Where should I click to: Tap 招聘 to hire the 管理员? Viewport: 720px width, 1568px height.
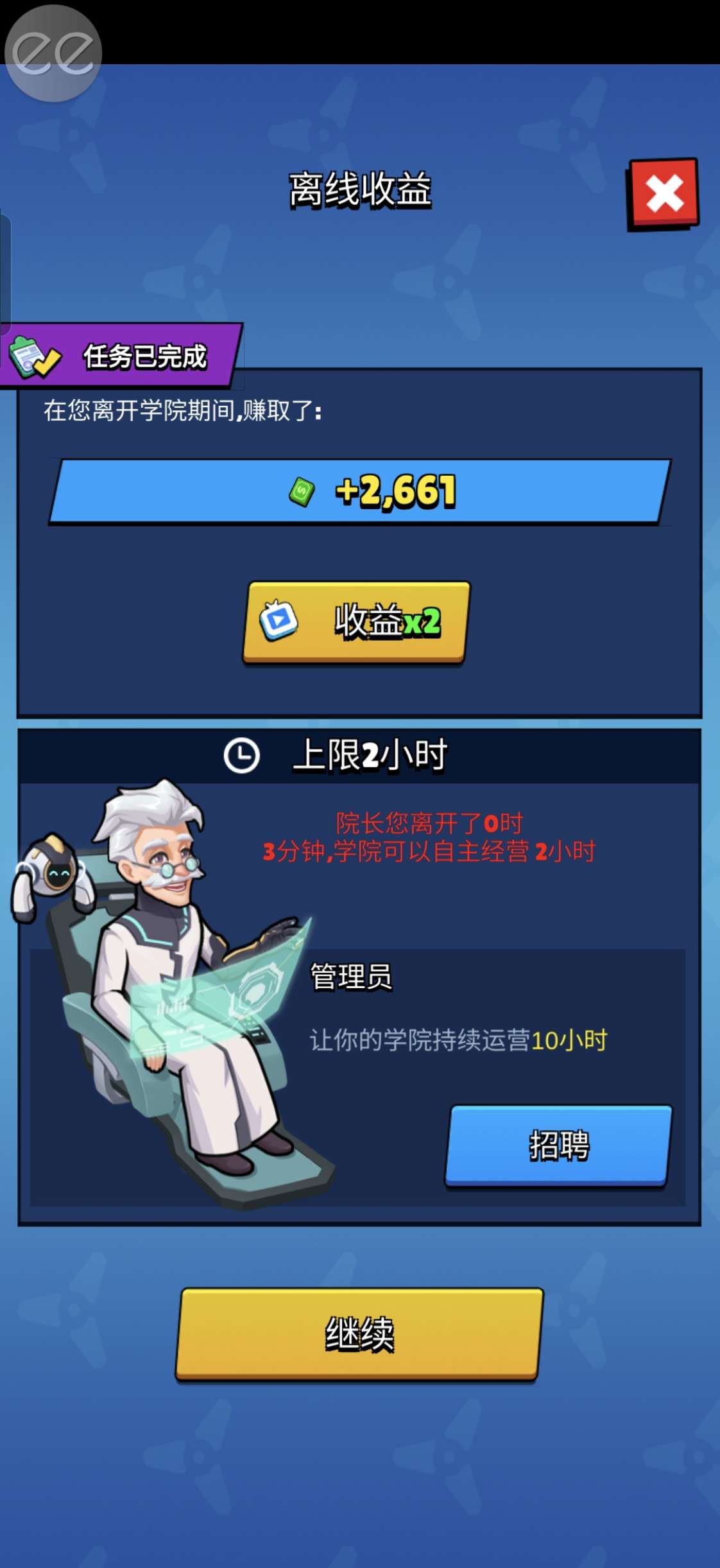pos(558,1146)
